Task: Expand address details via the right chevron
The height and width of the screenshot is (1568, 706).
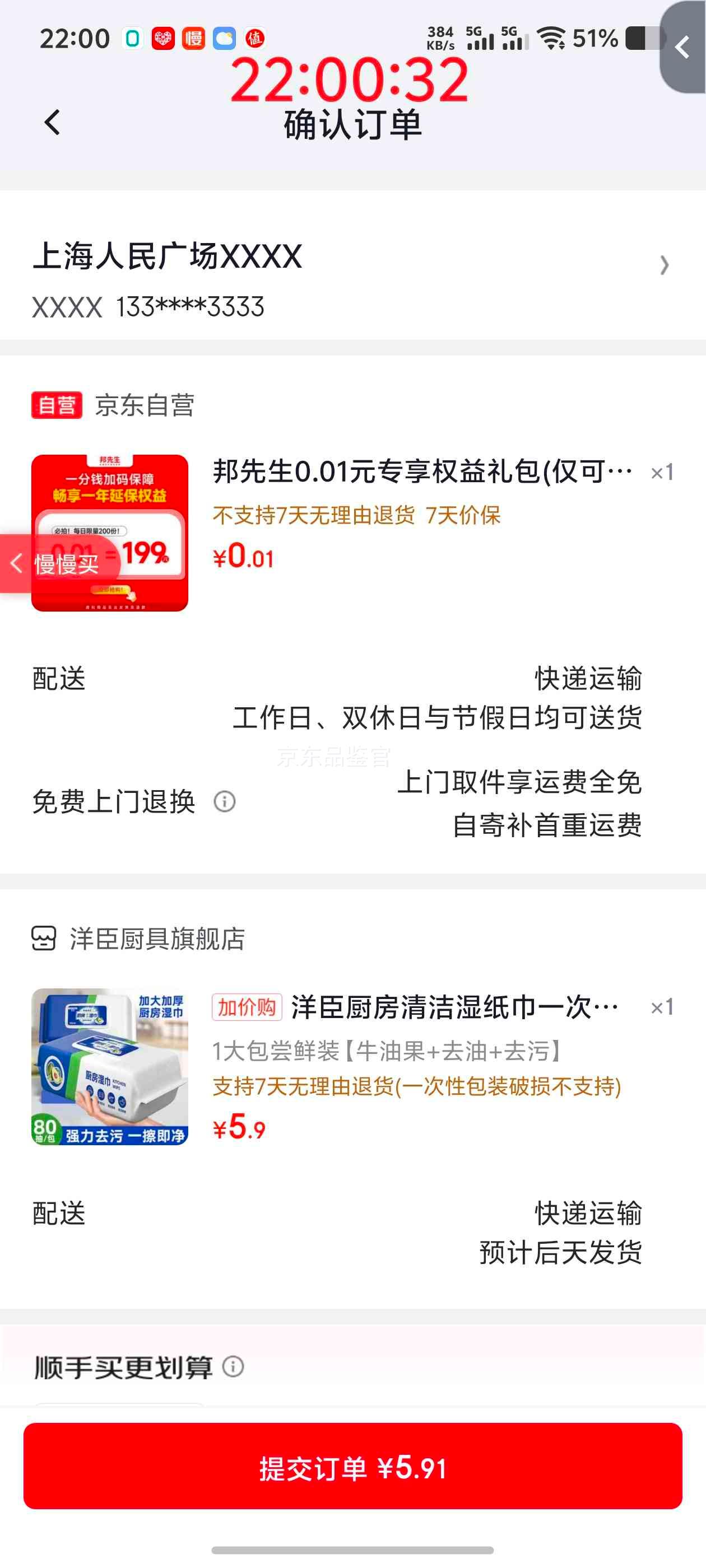Action: [664, 265]
